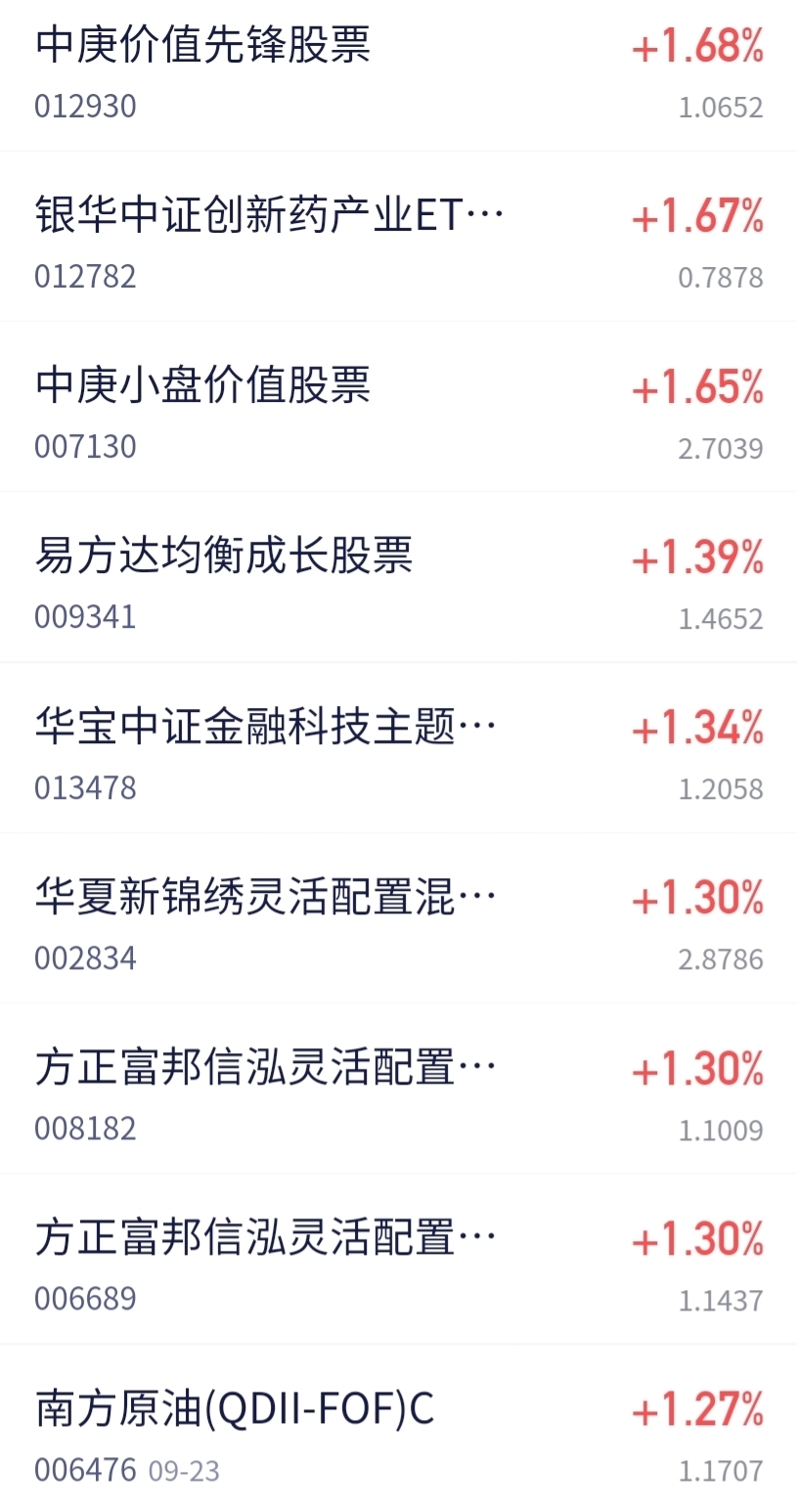View 中庚小盘价值股票 fund page
This screenshot has height=1512, width=797.
203,386
